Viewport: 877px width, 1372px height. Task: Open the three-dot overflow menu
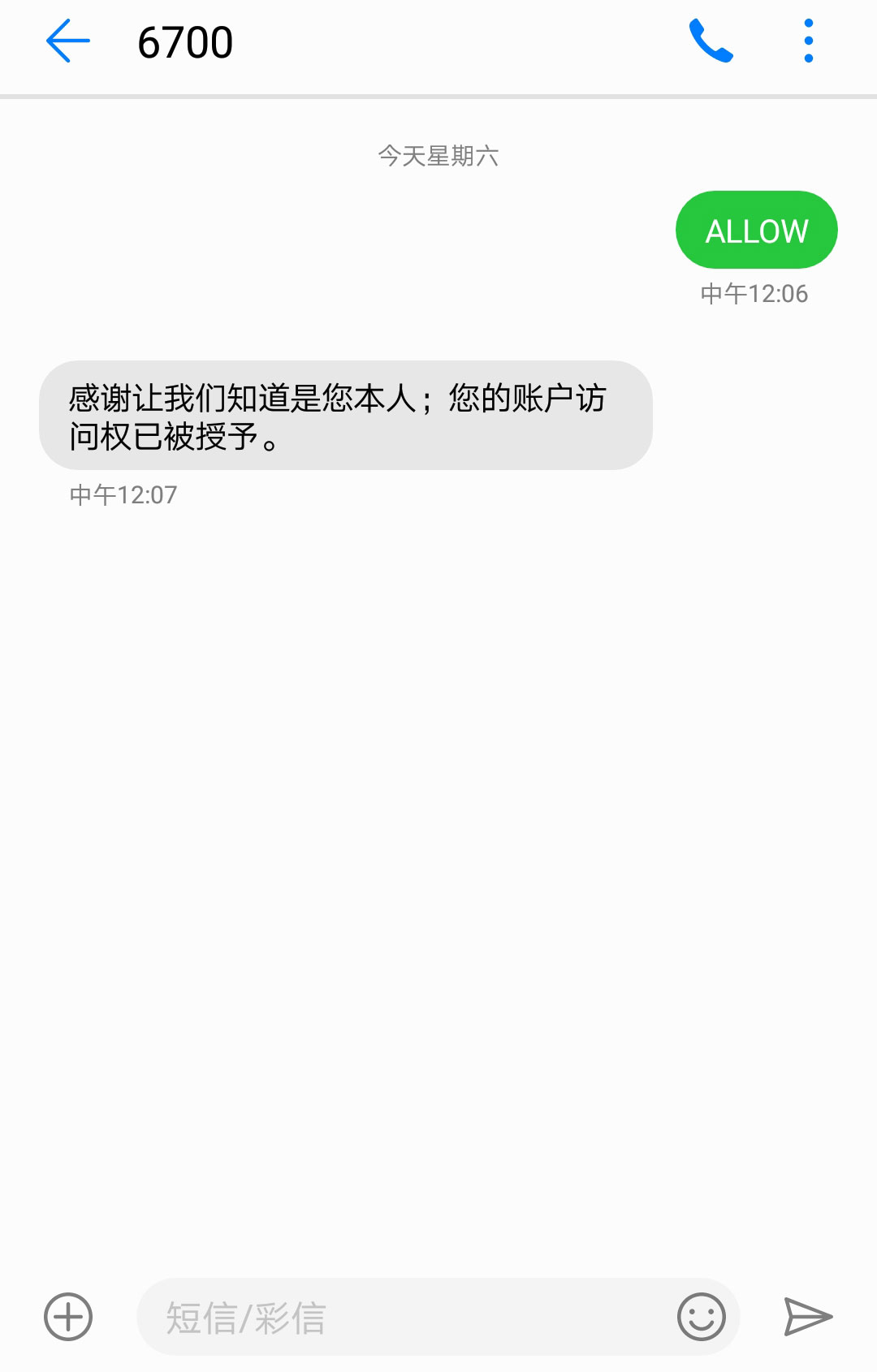808,41
